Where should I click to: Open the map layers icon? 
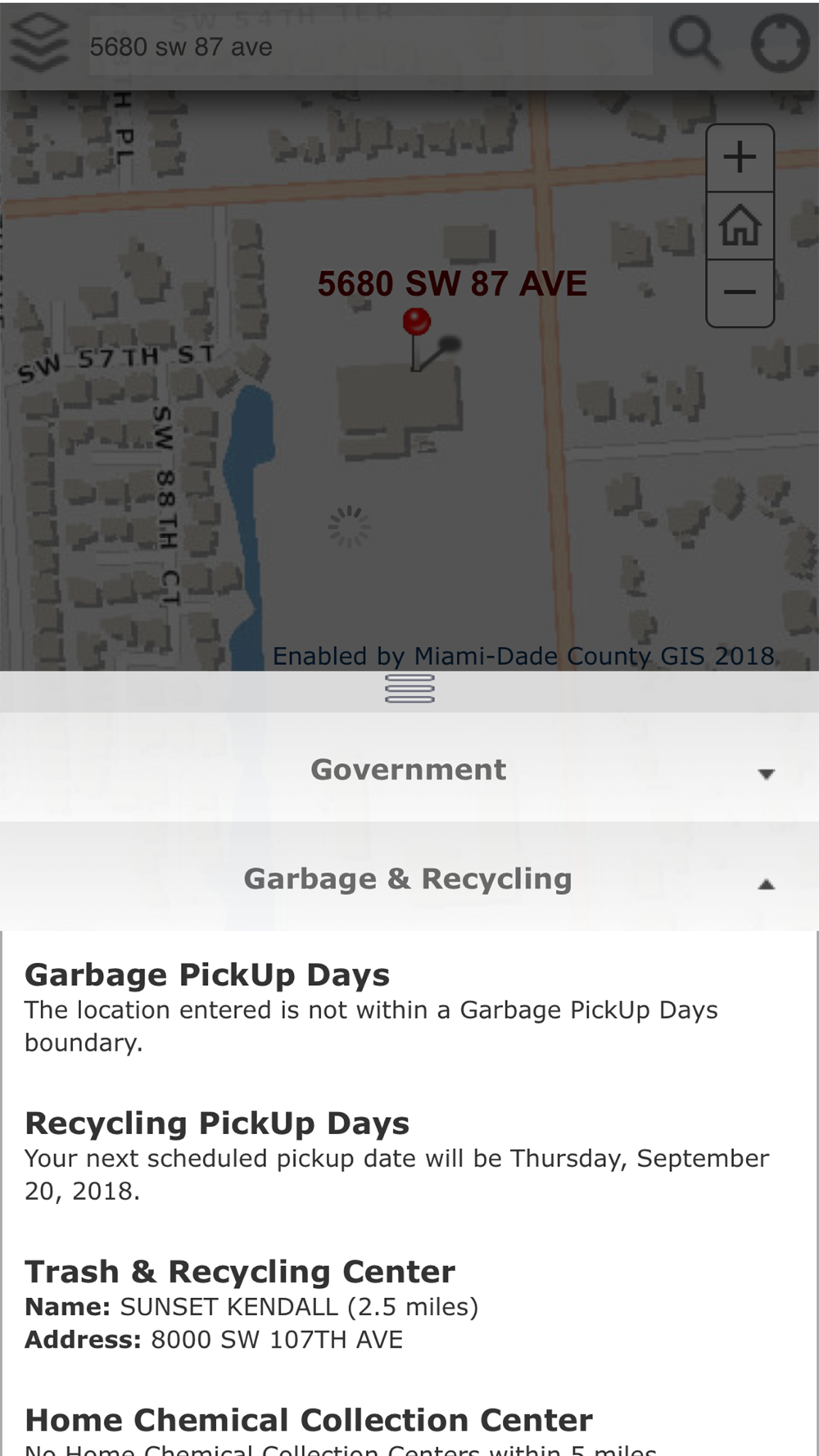[39, 44]
